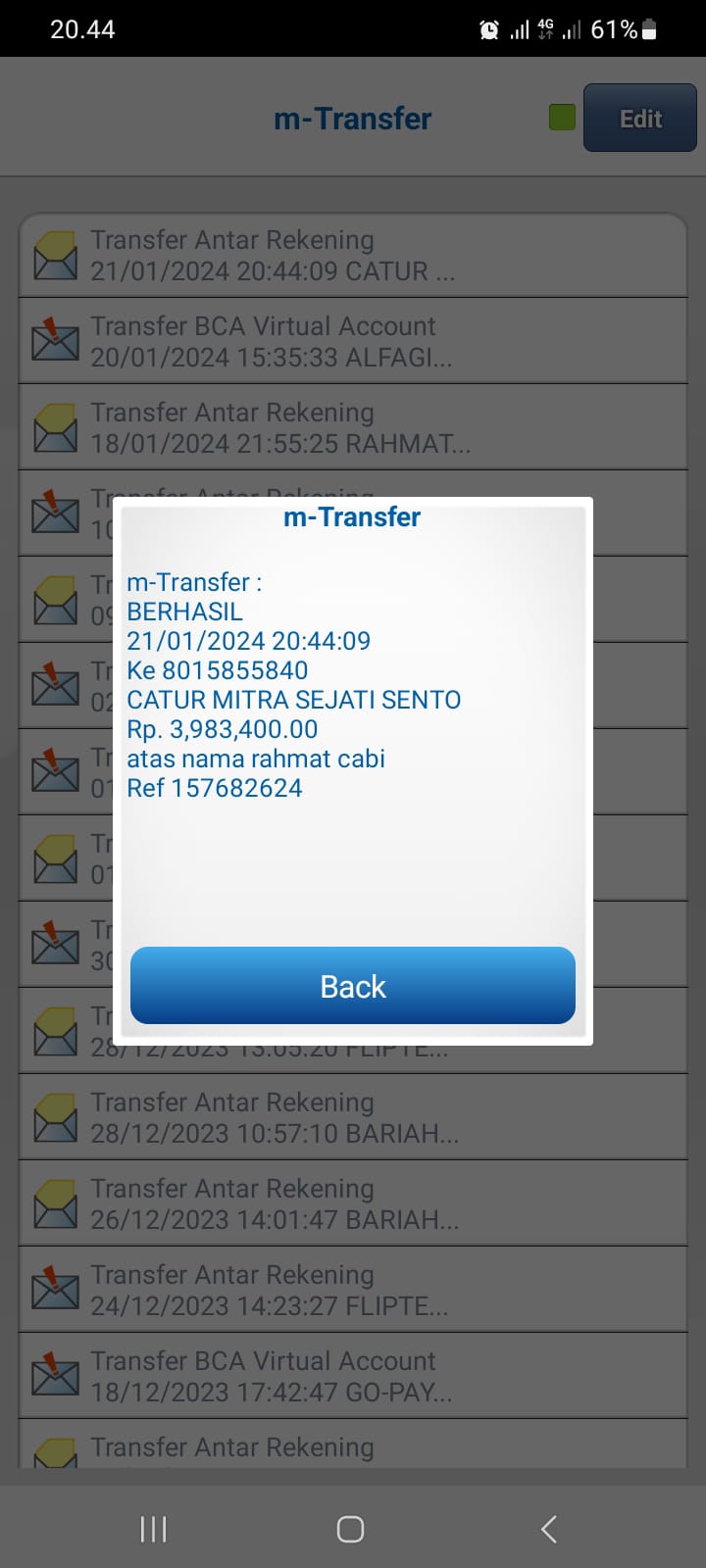706x1568 pixels.
Task: Go to the phone's home screen
Action: pyautogui.click(x=351, y=1529)
